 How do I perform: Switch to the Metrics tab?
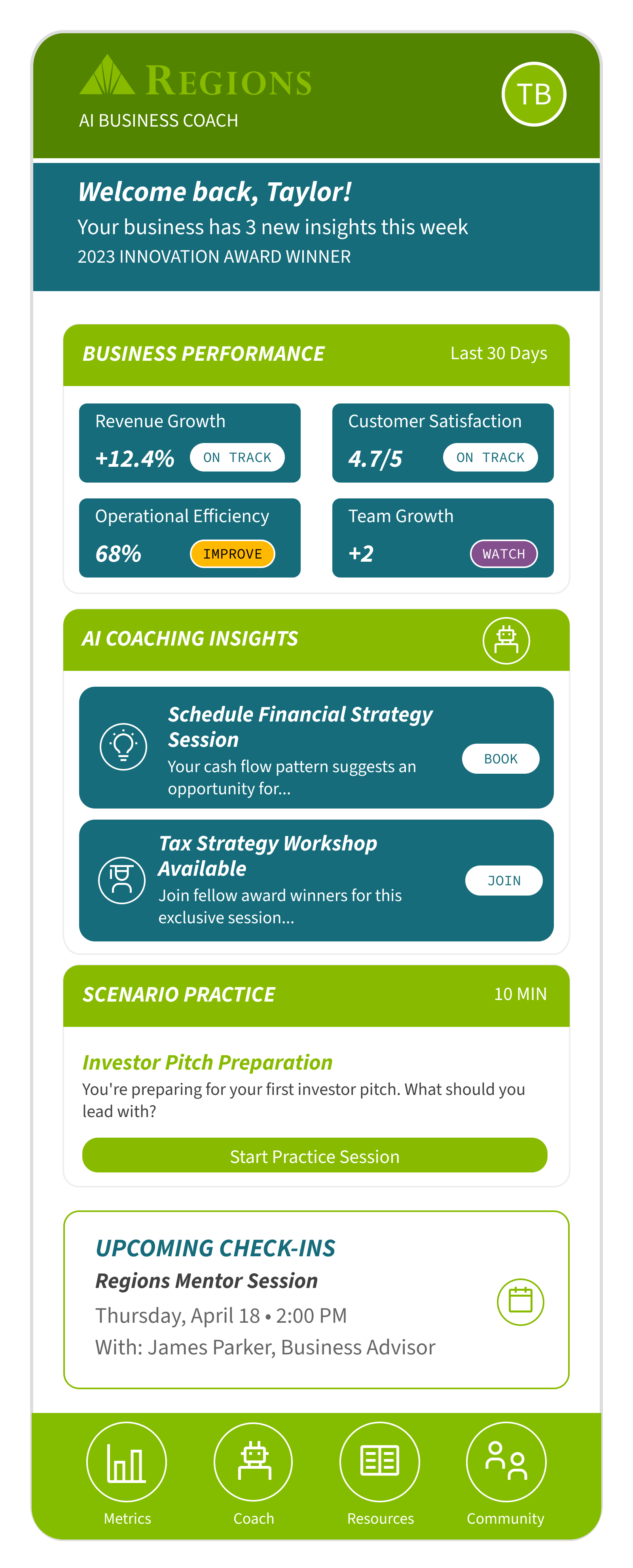127,1463
